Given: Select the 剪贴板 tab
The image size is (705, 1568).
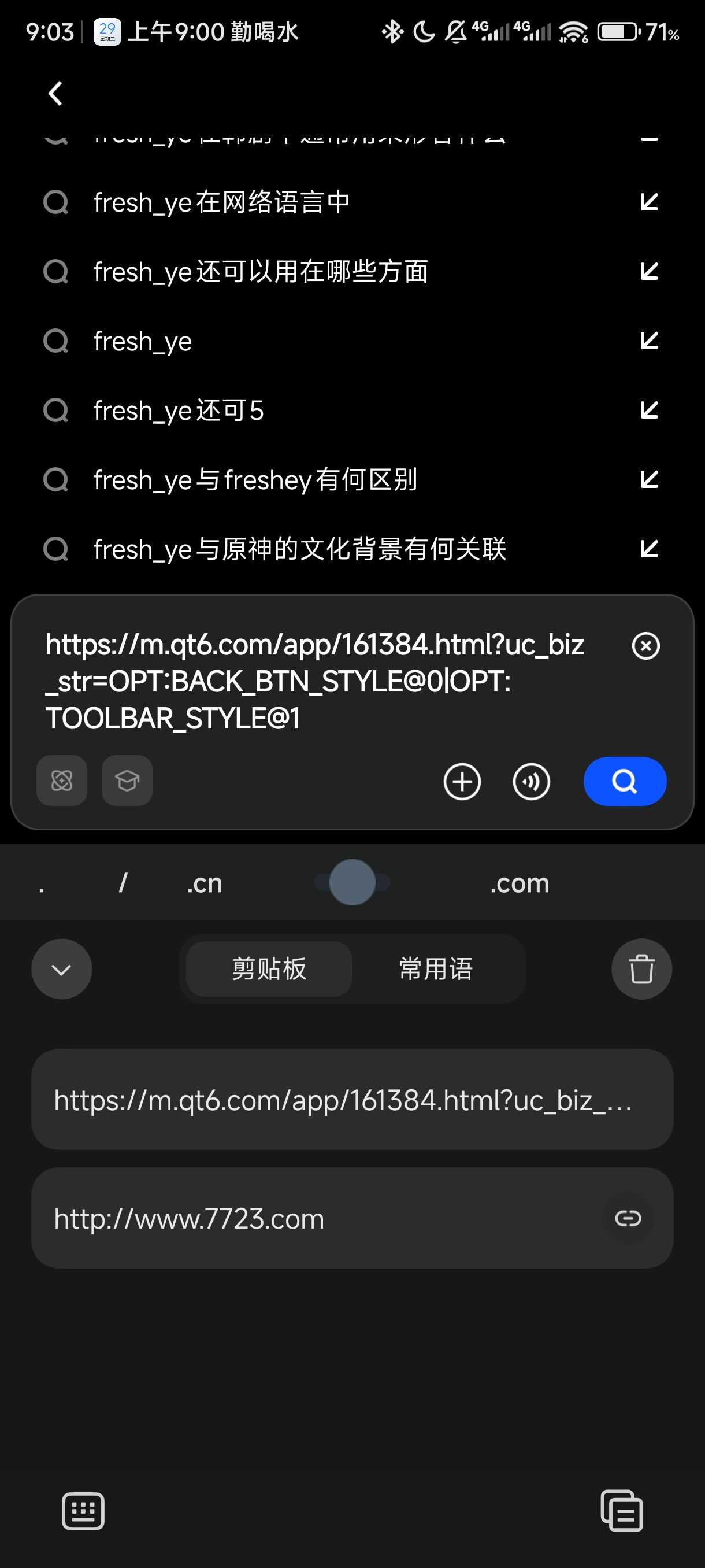Looking at the screenshot, I should (x=269, y=968).
